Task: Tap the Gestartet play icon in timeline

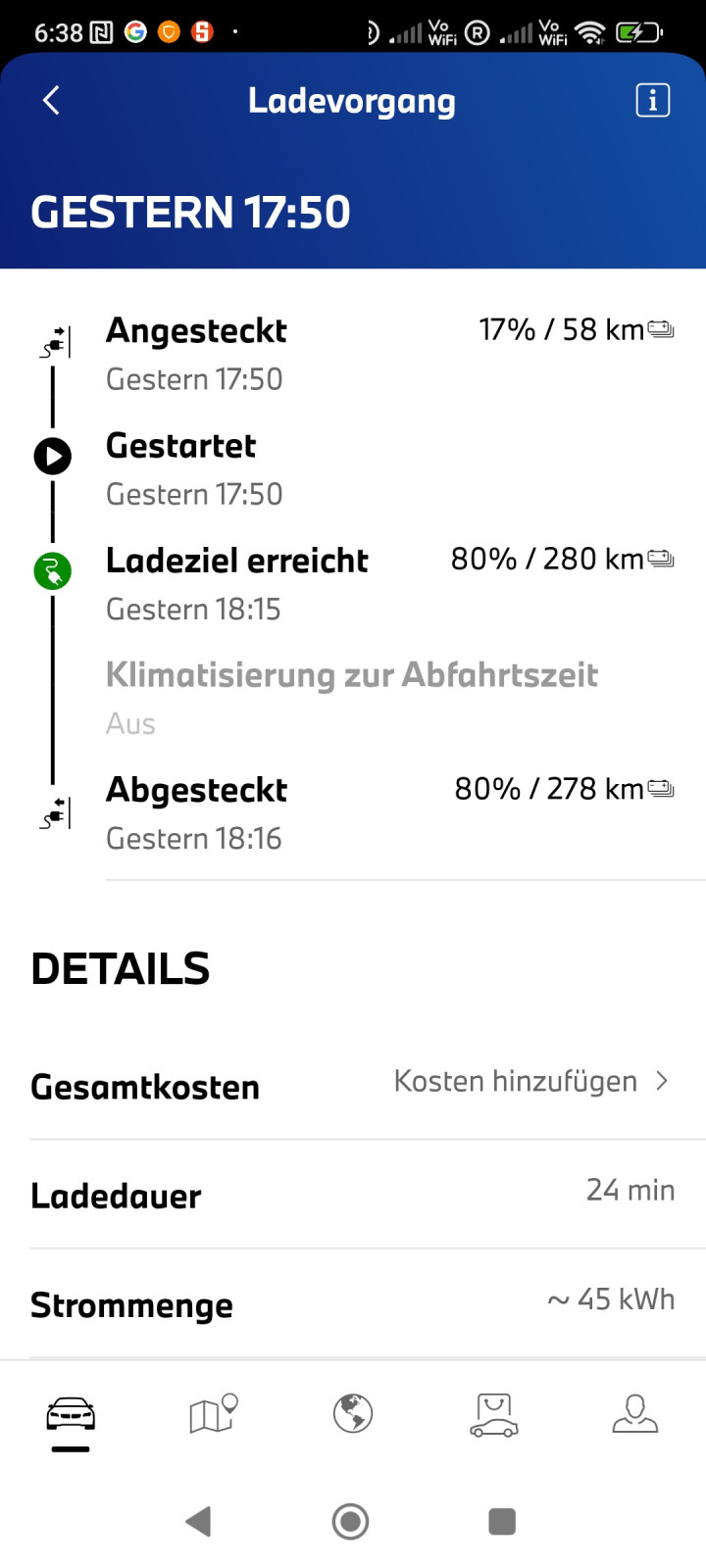Action: [x=53, y=456]
